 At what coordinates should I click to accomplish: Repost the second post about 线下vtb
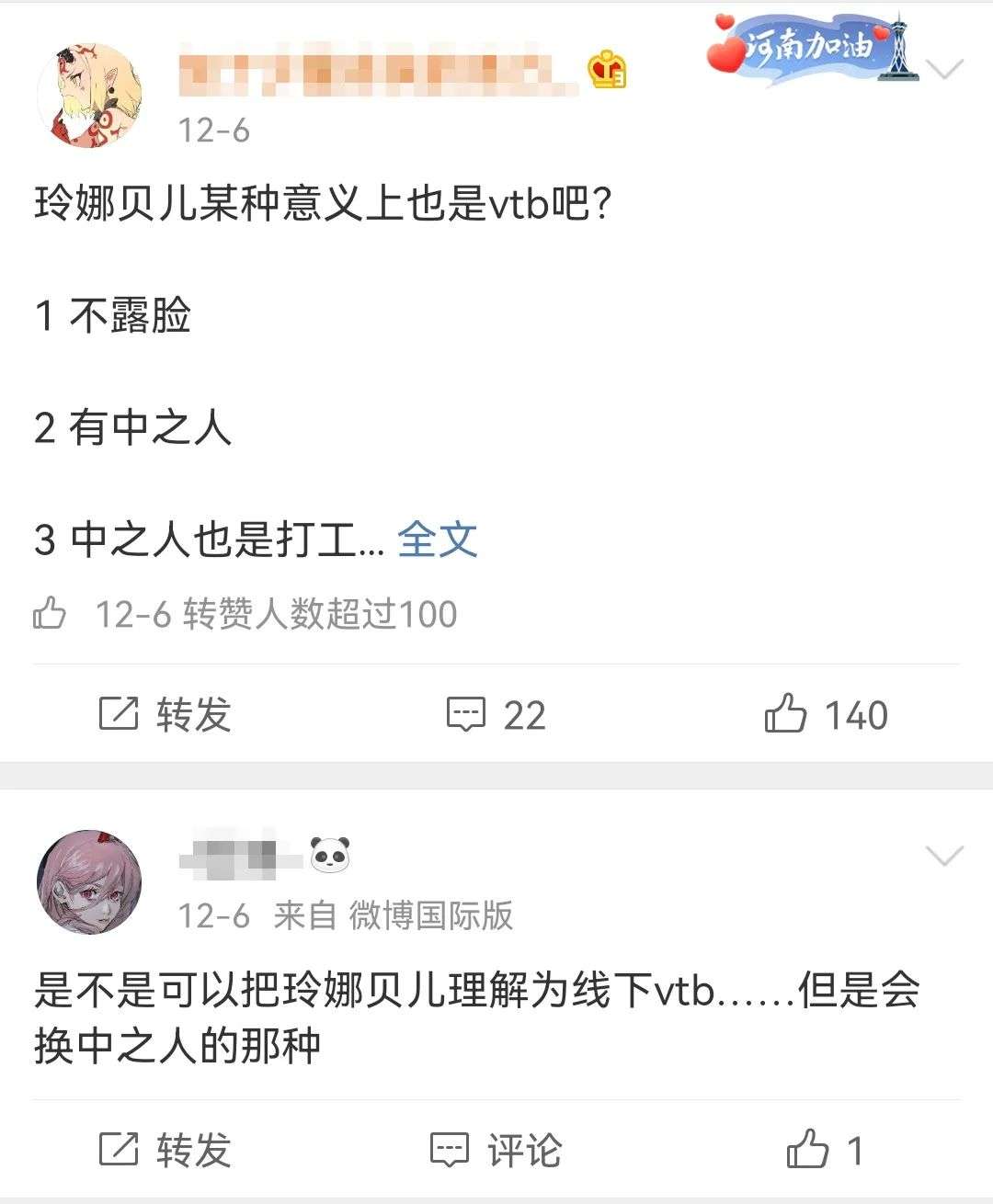point(165,1150)
